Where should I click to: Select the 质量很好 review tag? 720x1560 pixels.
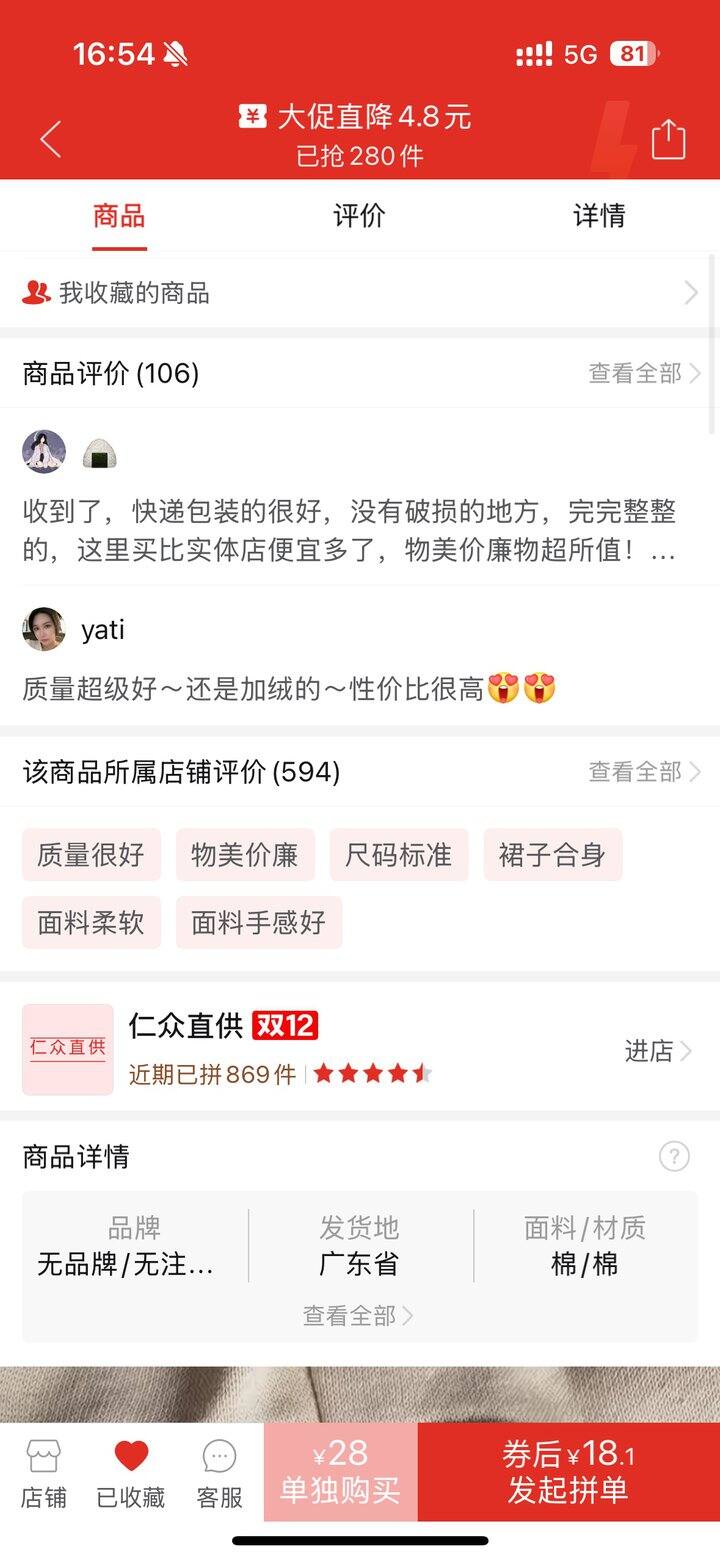click(x=91, y=855)
